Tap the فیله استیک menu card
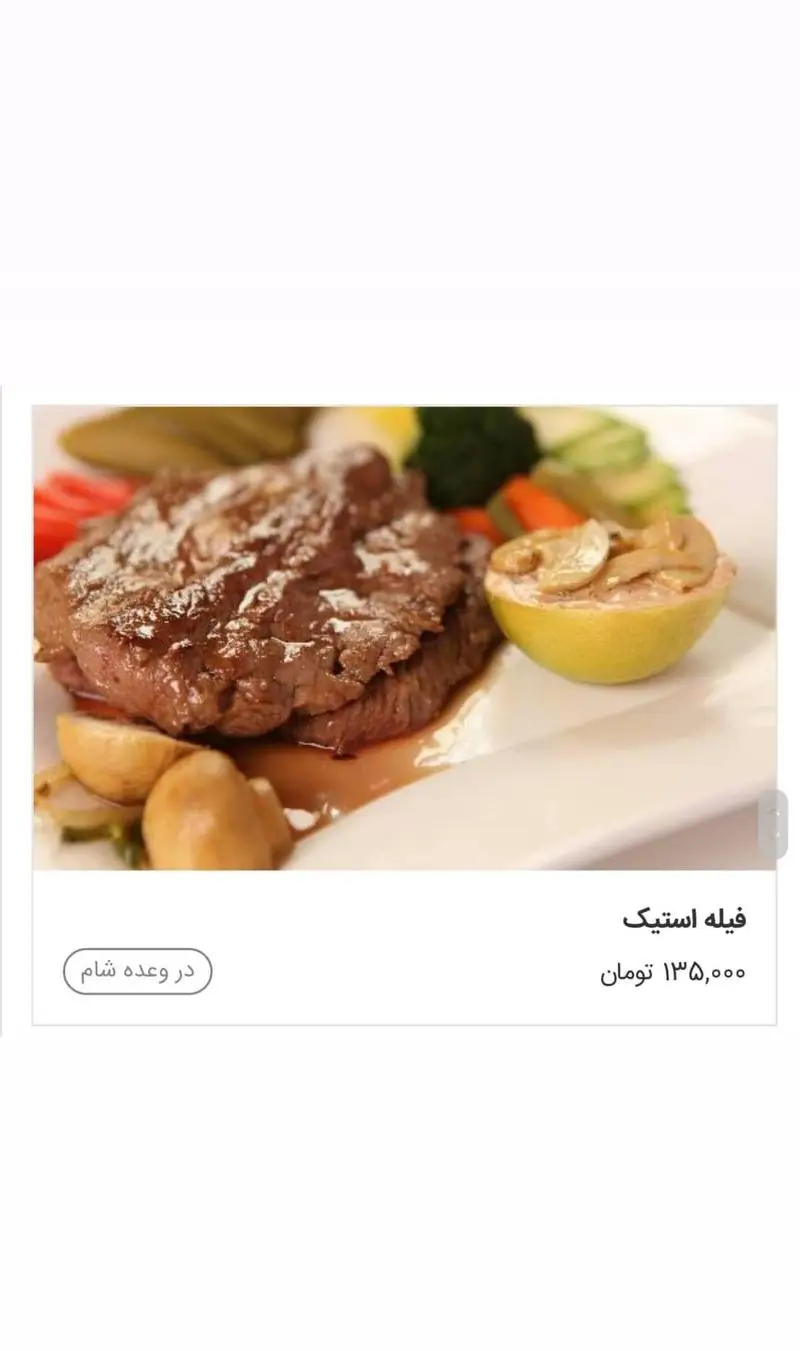 400,700
